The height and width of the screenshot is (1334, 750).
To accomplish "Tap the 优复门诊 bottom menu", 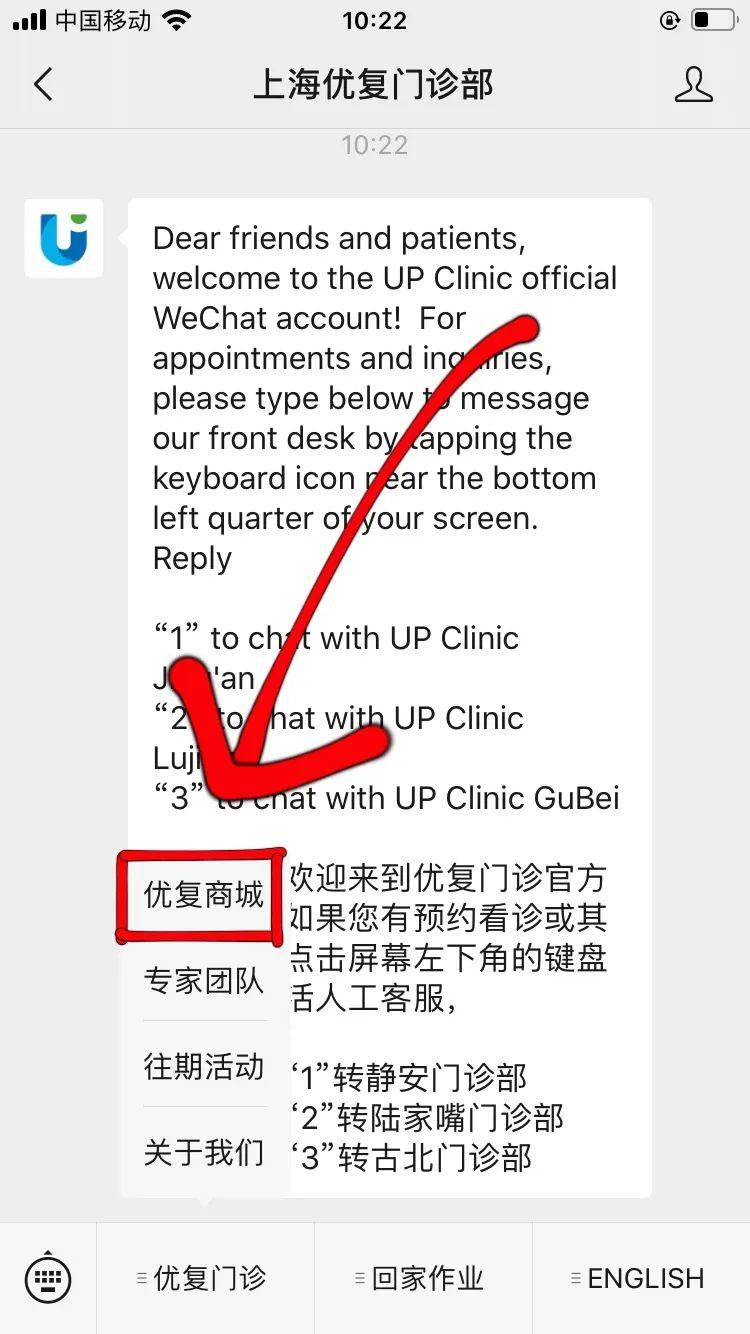I will (x=205, y=1278).
